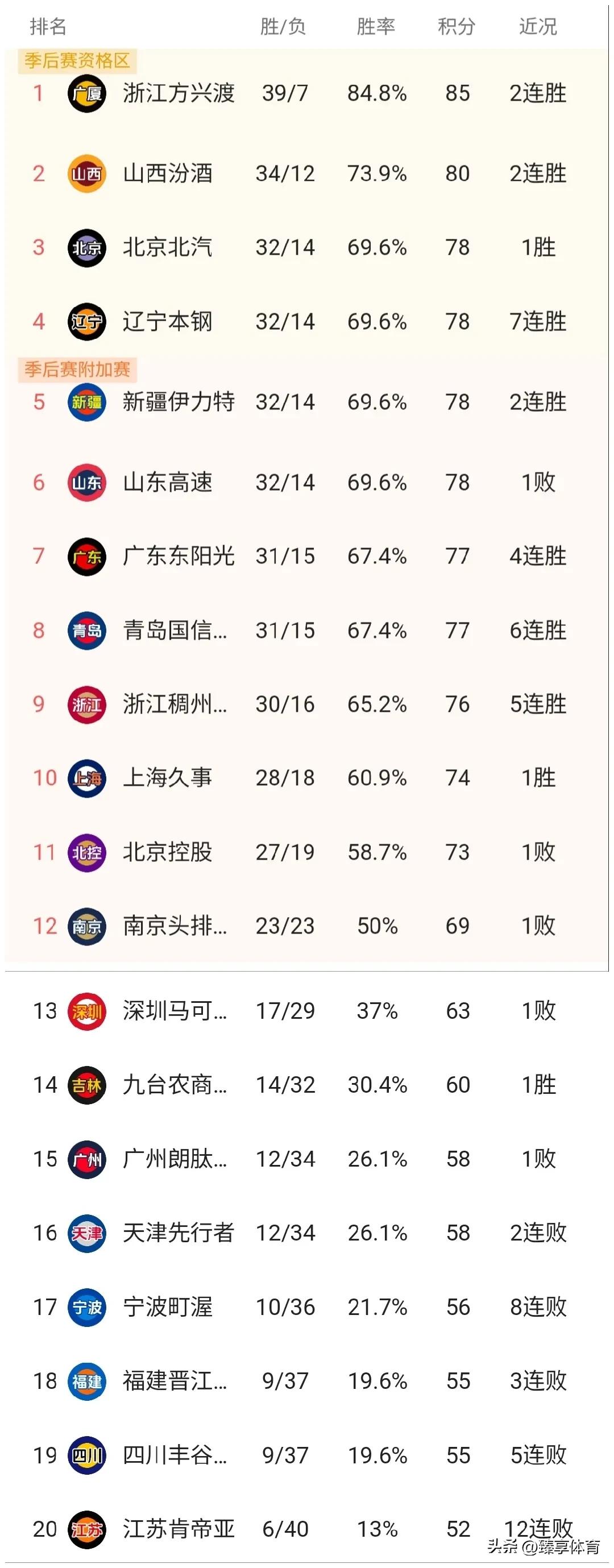Click the 广东东阳光 logo
Viewport: 614px width, 1568px height.
click(86, 554)
